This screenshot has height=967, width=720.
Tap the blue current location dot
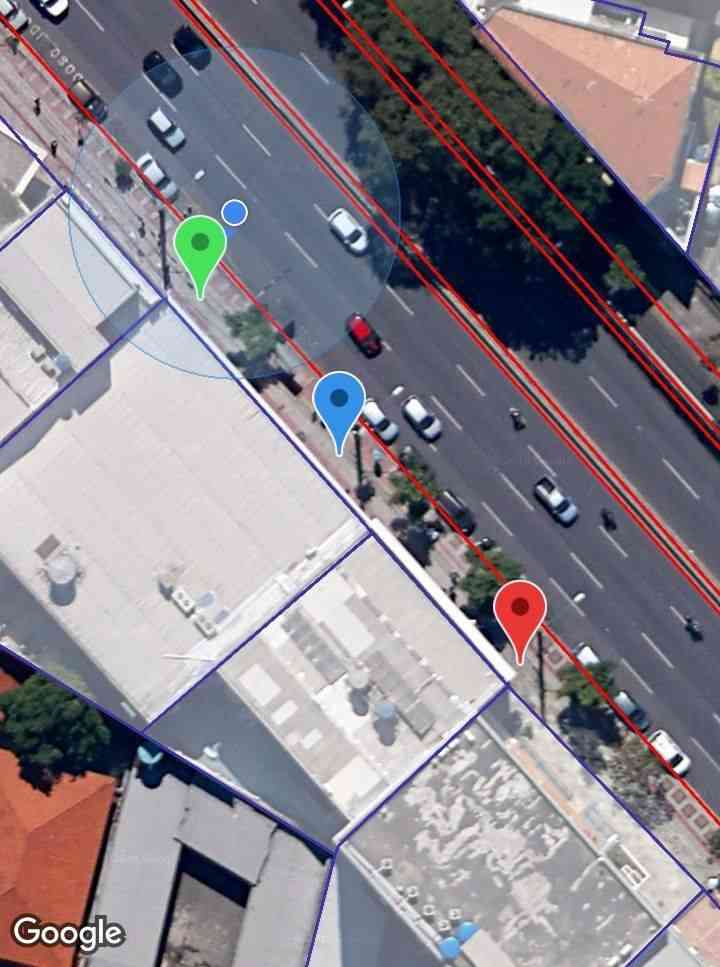pos(235,212)
